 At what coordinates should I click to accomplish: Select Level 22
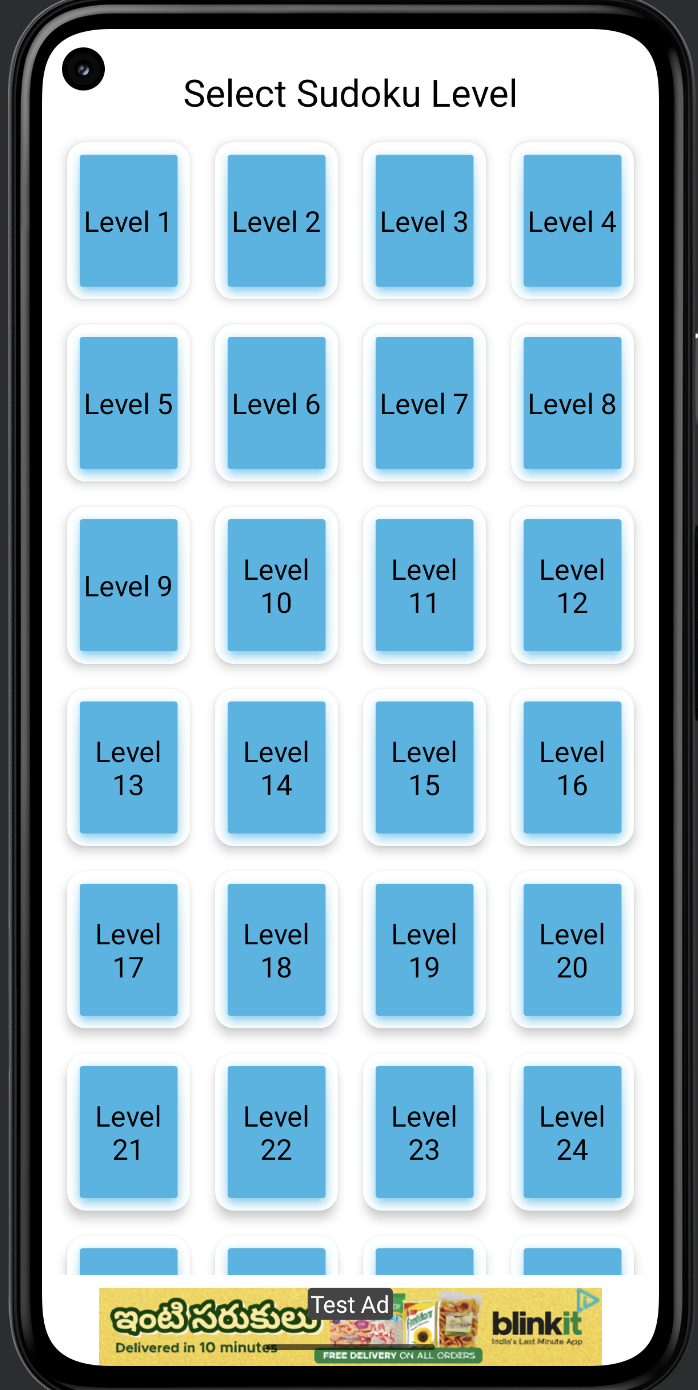click(276, 1131)
